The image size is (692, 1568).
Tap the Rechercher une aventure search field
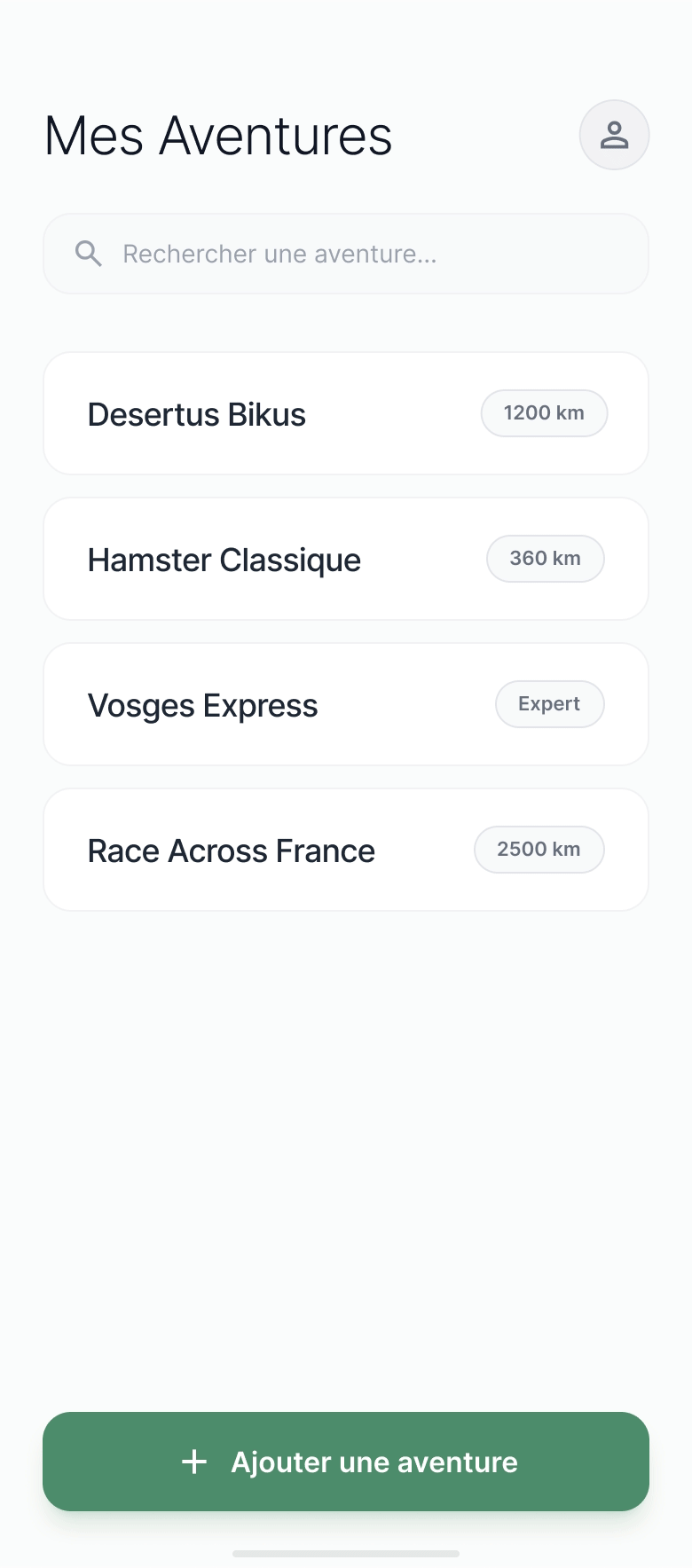click(346, 254)
